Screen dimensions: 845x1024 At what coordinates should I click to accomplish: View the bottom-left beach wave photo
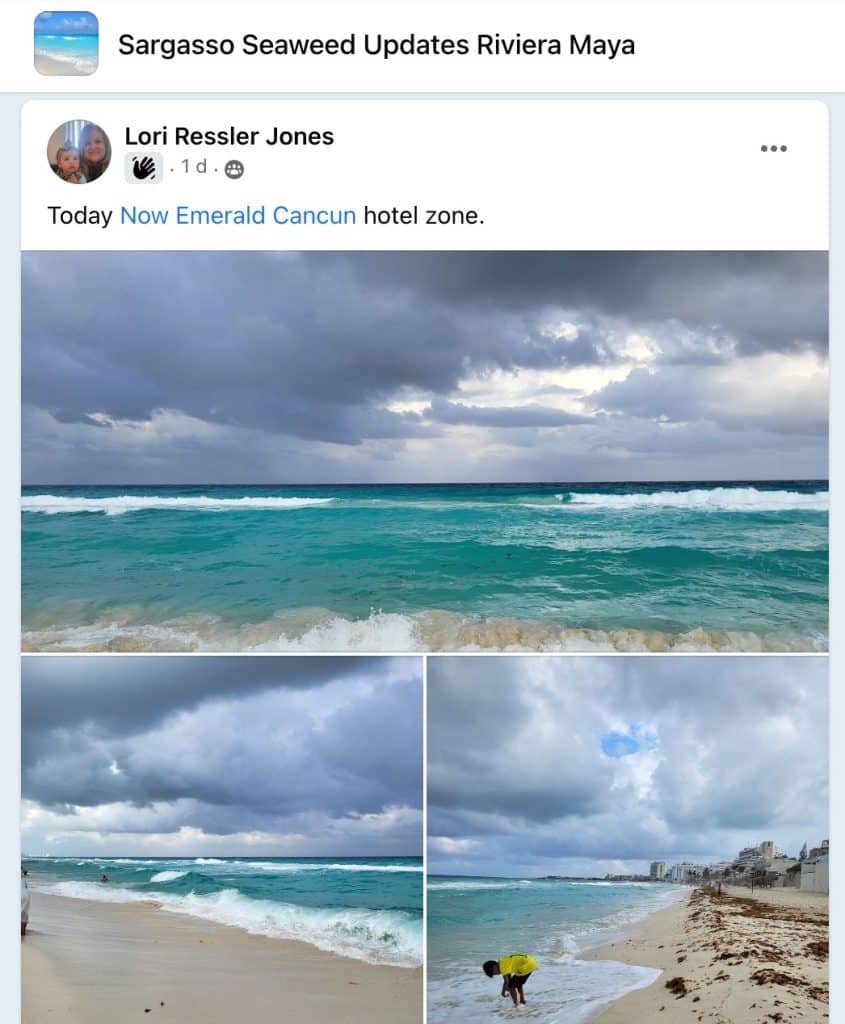point(221,838)
